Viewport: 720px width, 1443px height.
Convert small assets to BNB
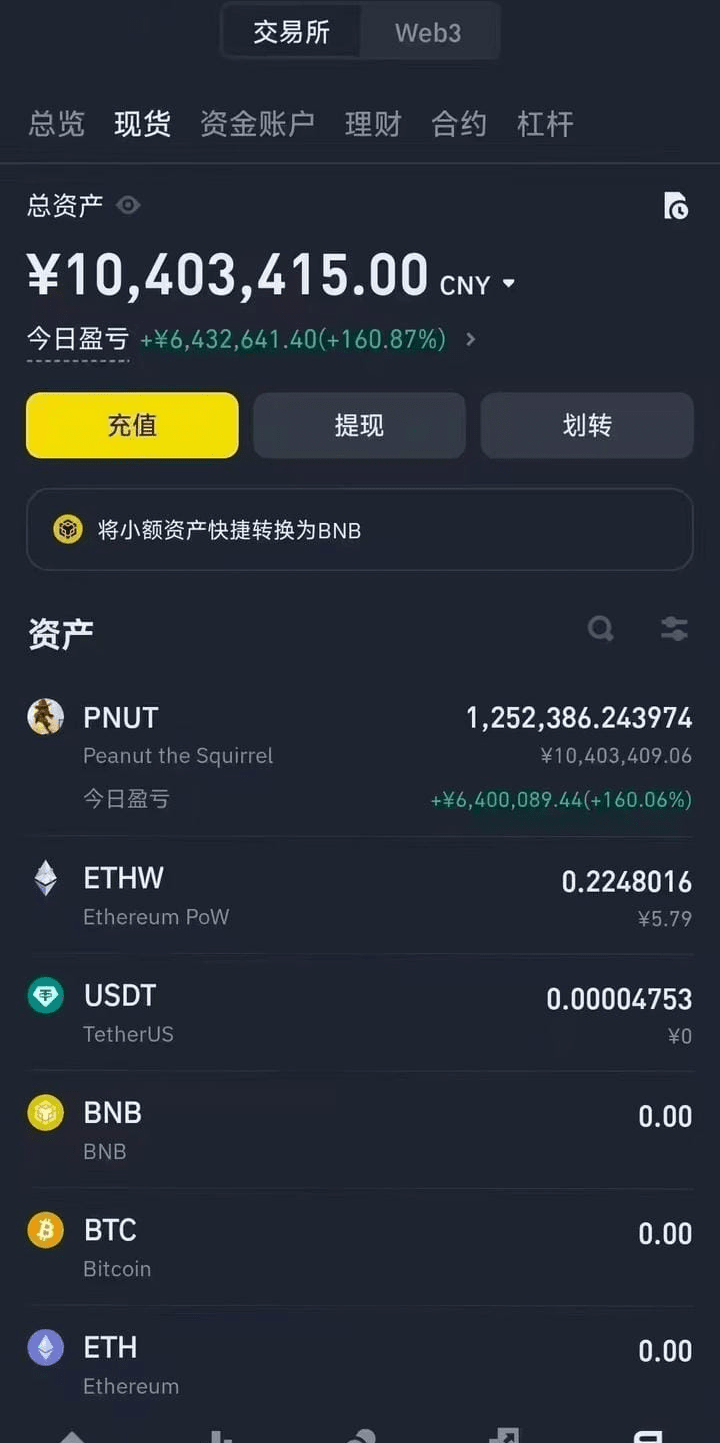pyautogui.click(x=360, y=529)
